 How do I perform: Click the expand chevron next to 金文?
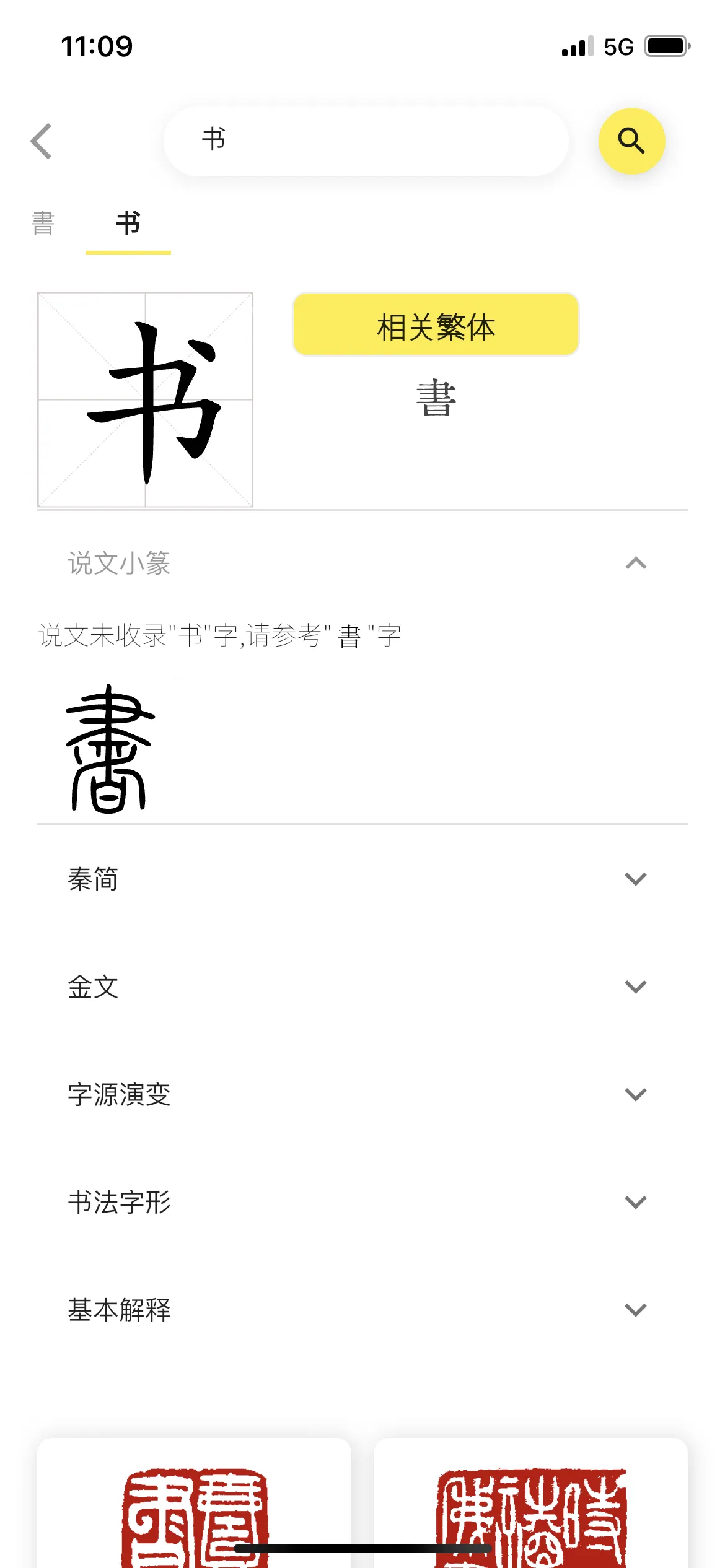point(635,987)
